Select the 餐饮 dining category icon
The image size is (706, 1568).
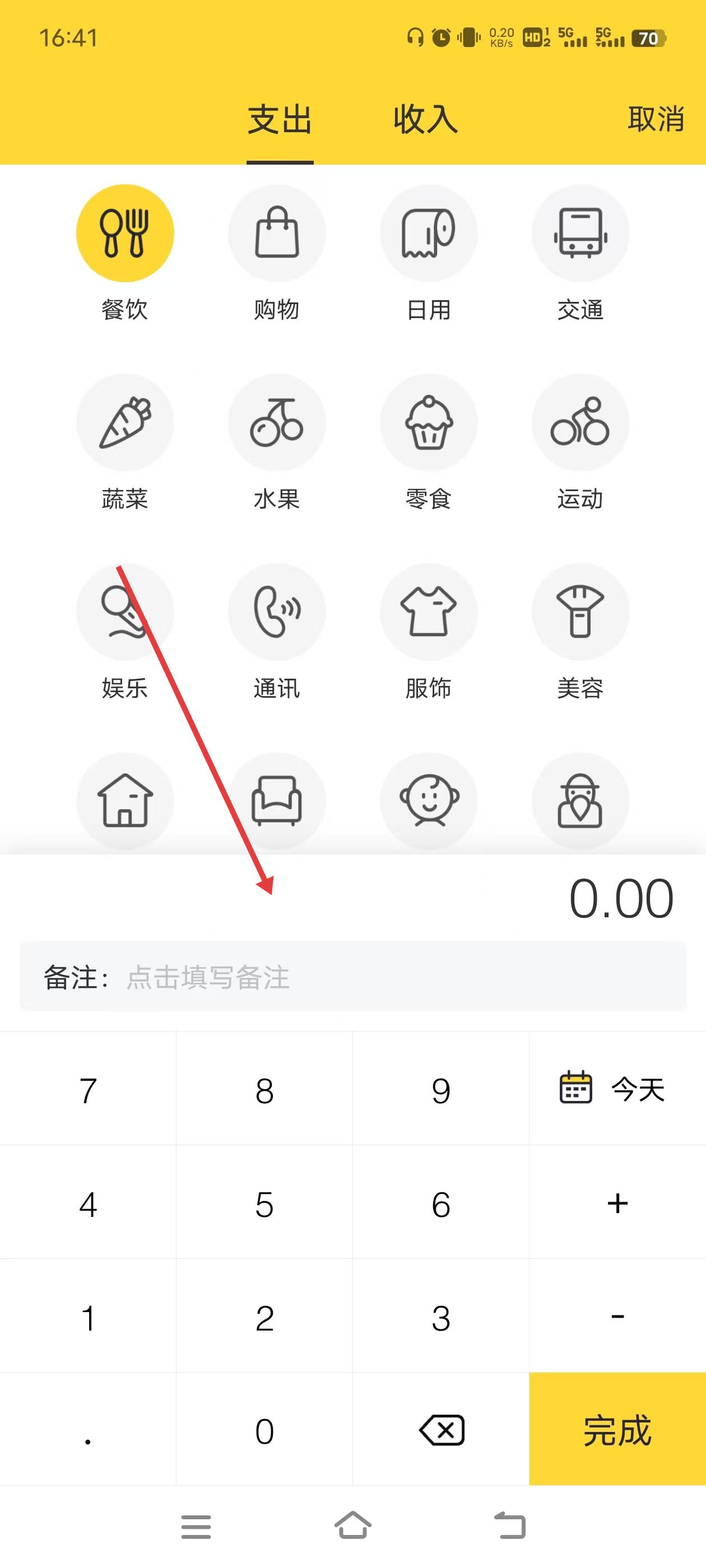pos(125,232)
